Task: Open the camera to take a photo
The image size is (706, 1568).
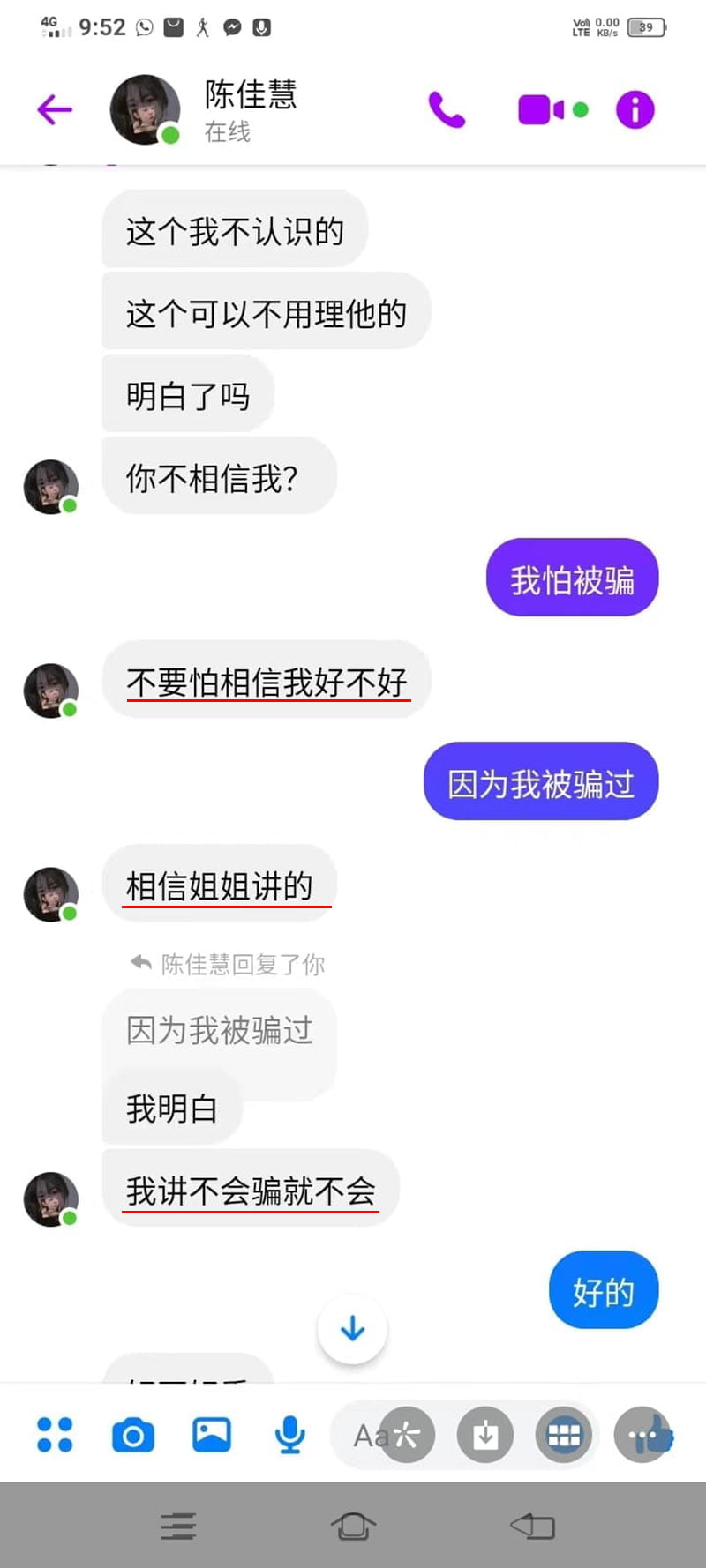Action: (133, 1435)
